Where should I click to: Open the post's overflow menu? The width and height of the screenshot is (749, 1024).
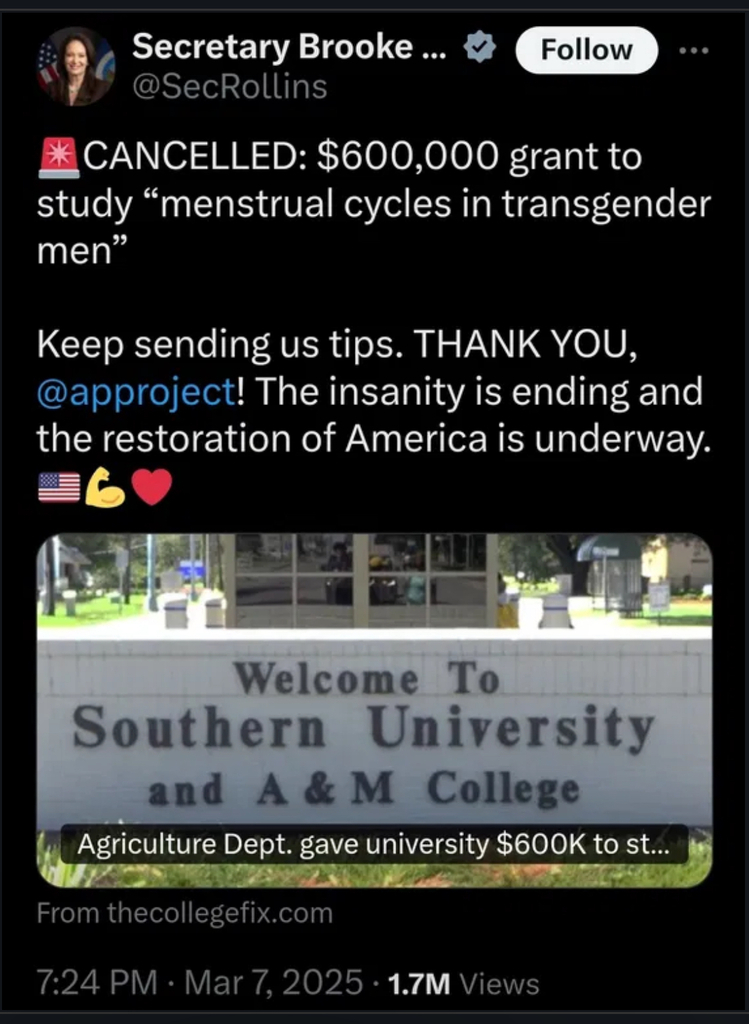692,50
